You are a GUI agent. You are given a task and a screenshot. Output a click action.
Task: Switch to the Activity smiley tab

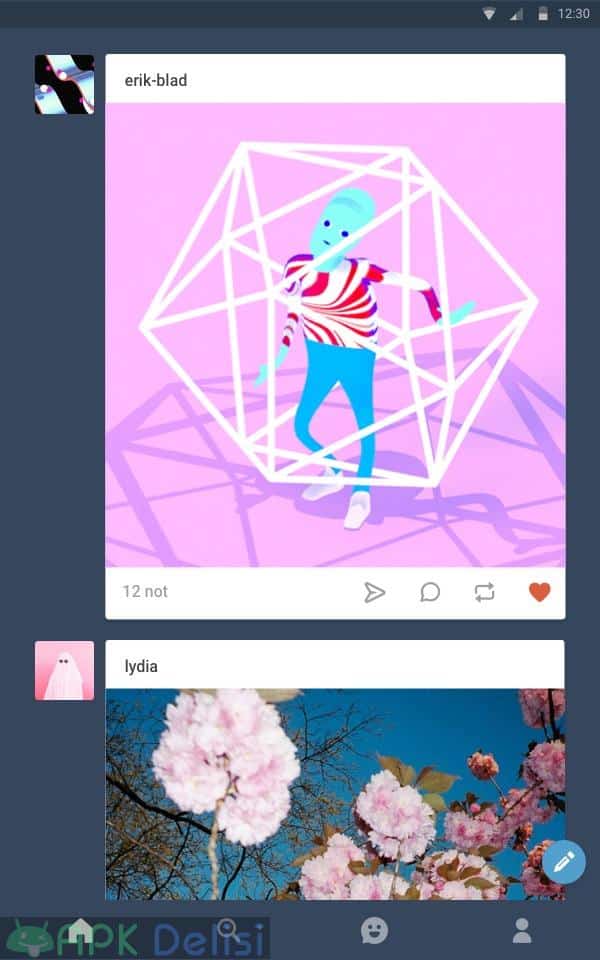coord(374,931)
